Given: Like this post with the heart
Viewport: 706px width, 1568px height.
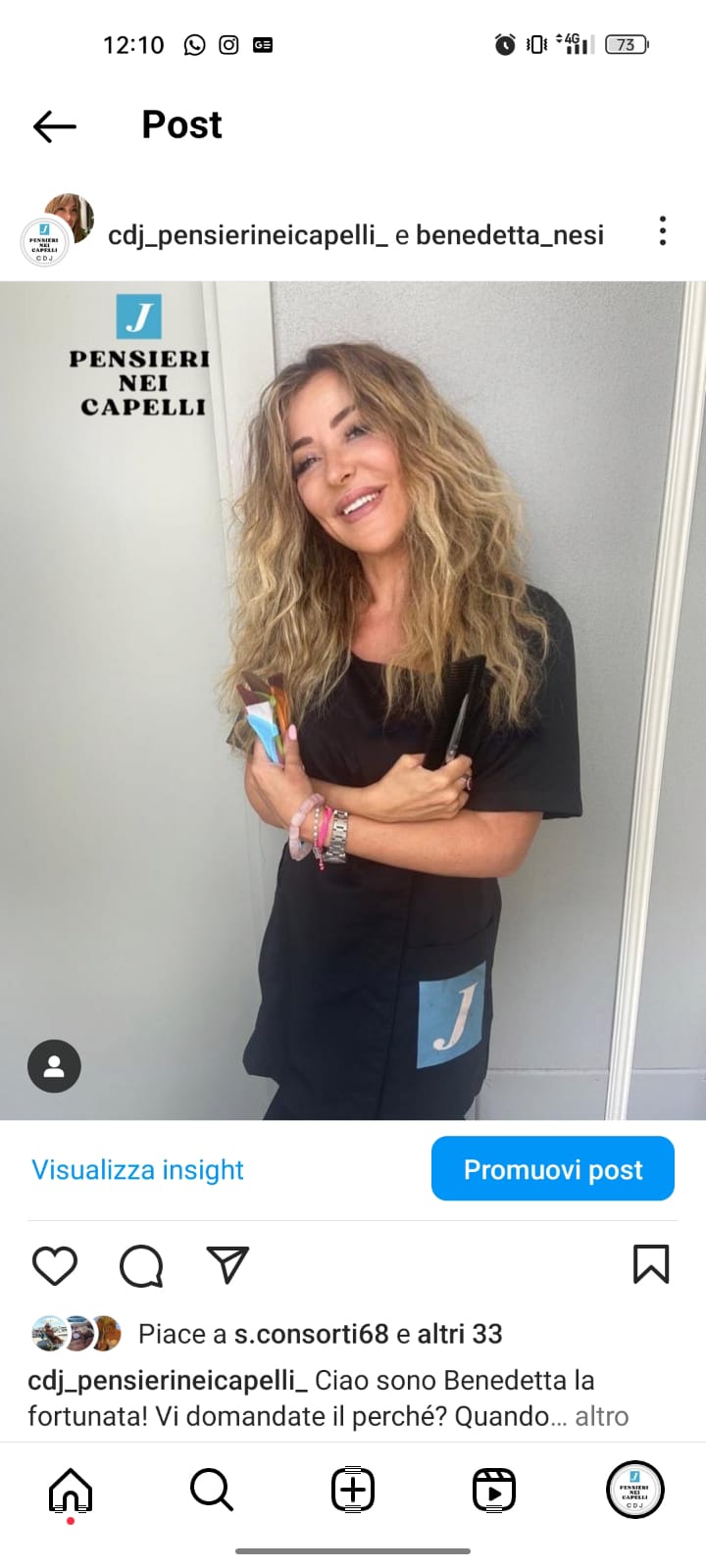Looking at the screenshot, I should click(x=55, y=1265).
